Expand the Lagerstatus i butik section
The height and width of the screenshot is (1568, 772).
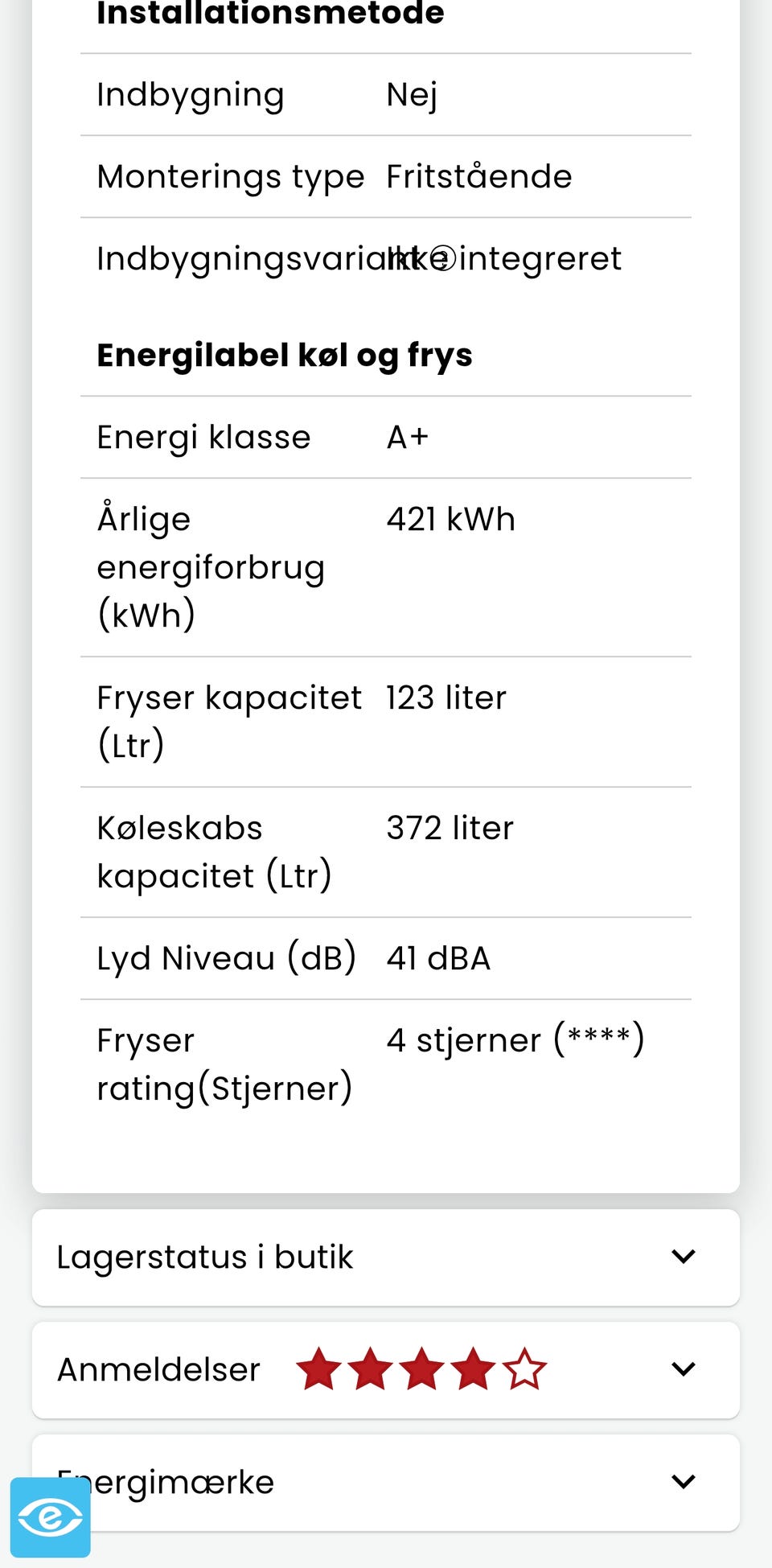(x=385, y=1257)
